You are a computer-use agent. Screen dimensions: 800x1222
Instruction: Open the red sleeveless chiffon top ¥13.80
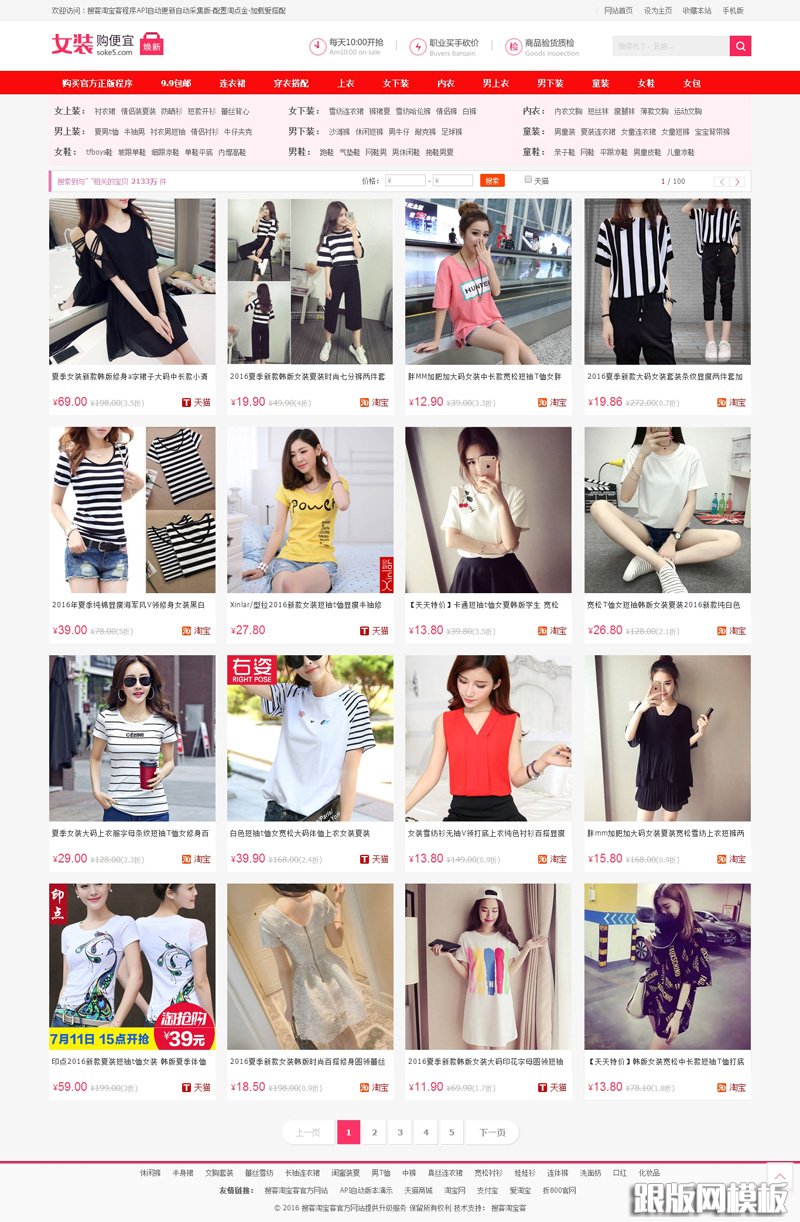(x=488, y=739)
